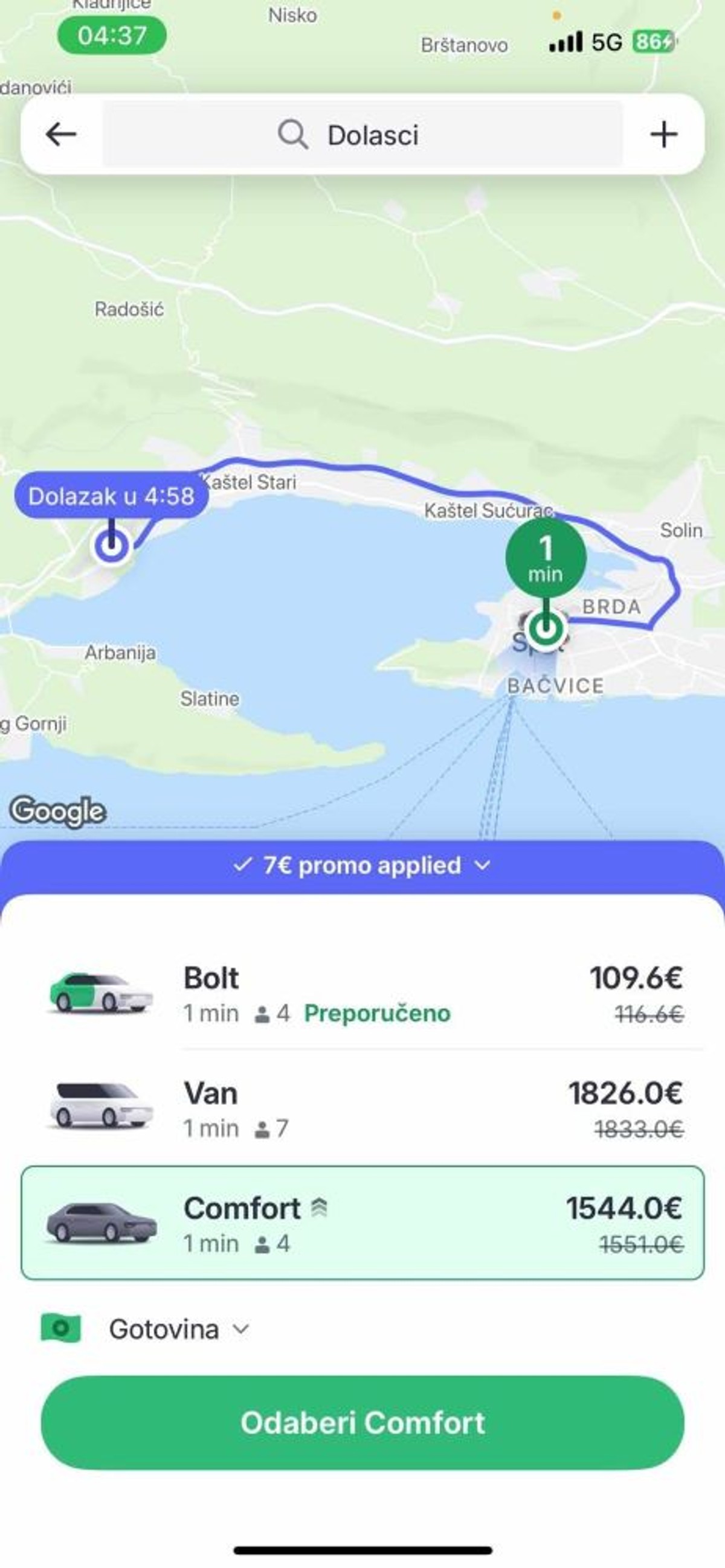Tap the 5G indicator in status bar
The width and height of the screenshot is (725, 1568).
(x=604, y=43)
